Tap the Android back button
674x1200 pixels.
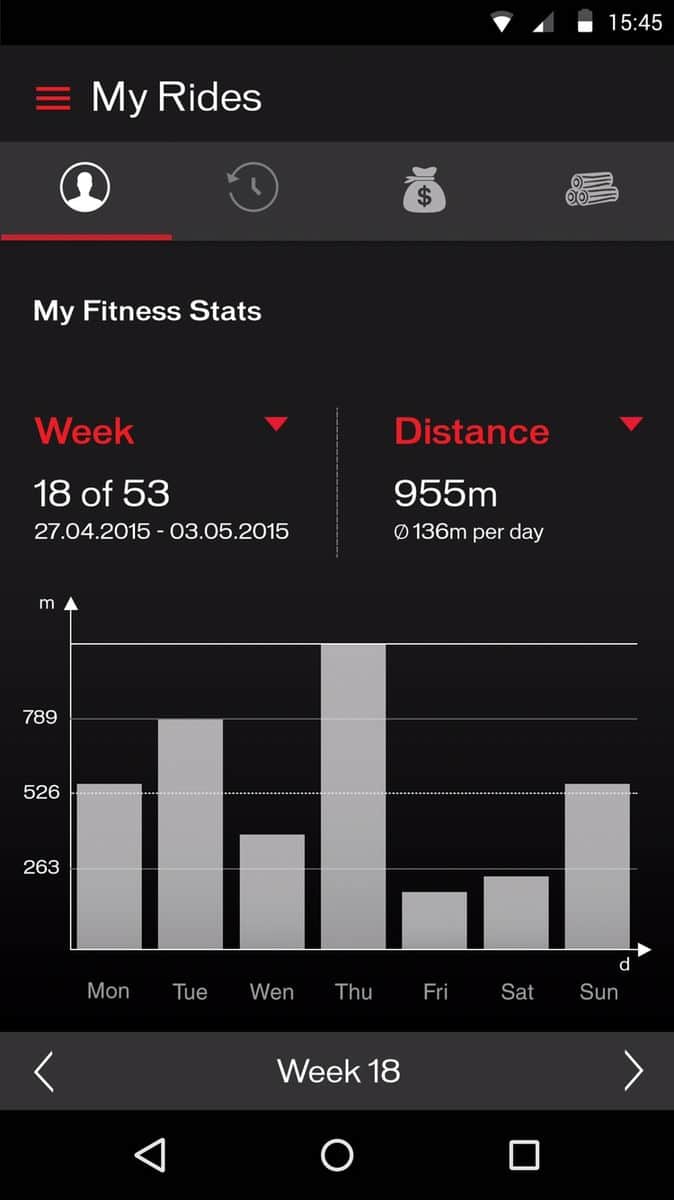tap(150, 1155)
